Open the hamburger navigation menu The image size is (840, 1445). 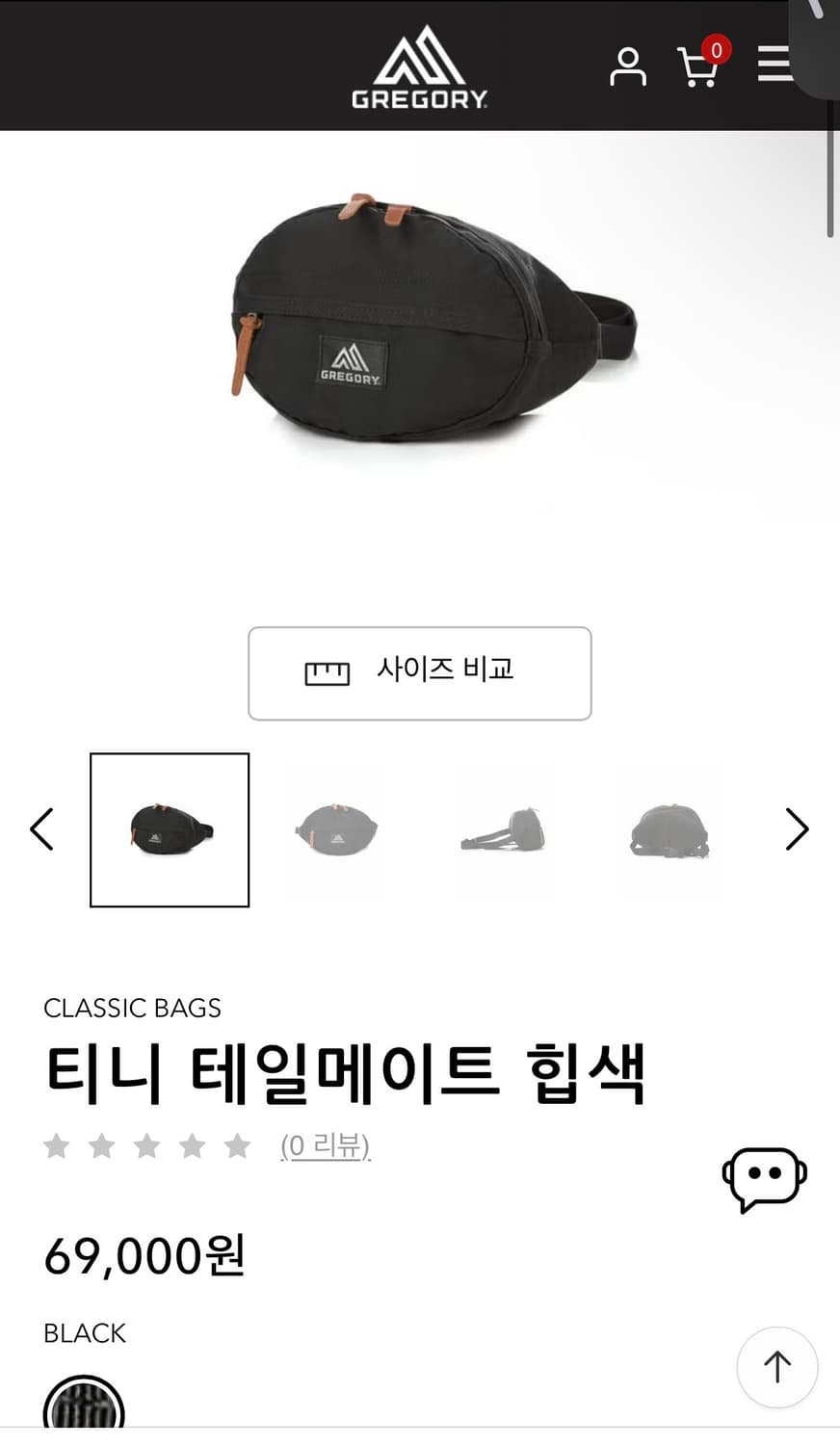click(x=776, y=66)
